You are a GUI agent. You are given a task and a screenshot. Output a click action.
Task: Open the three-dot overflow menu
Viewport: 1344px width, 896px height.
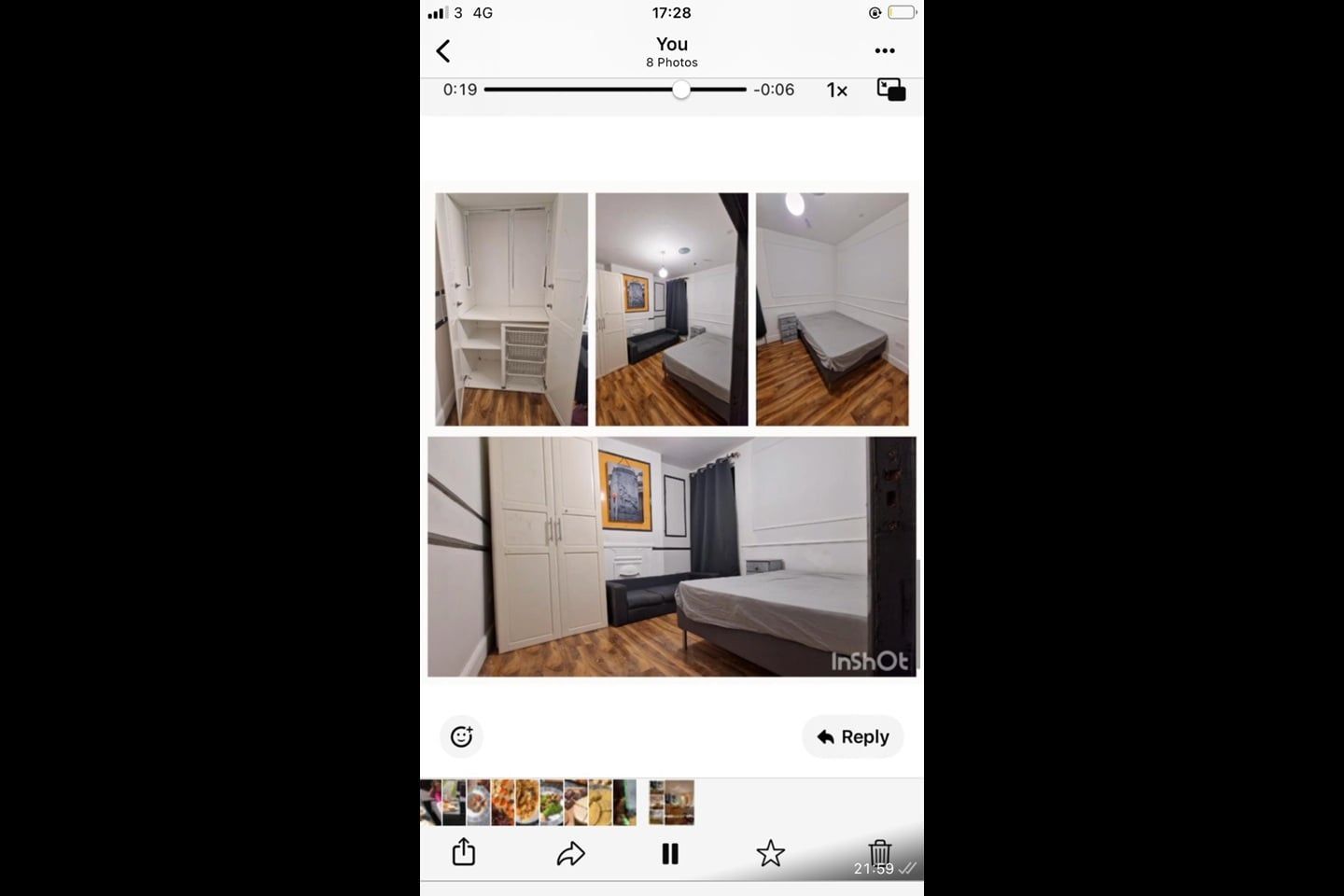coord(884,51)
